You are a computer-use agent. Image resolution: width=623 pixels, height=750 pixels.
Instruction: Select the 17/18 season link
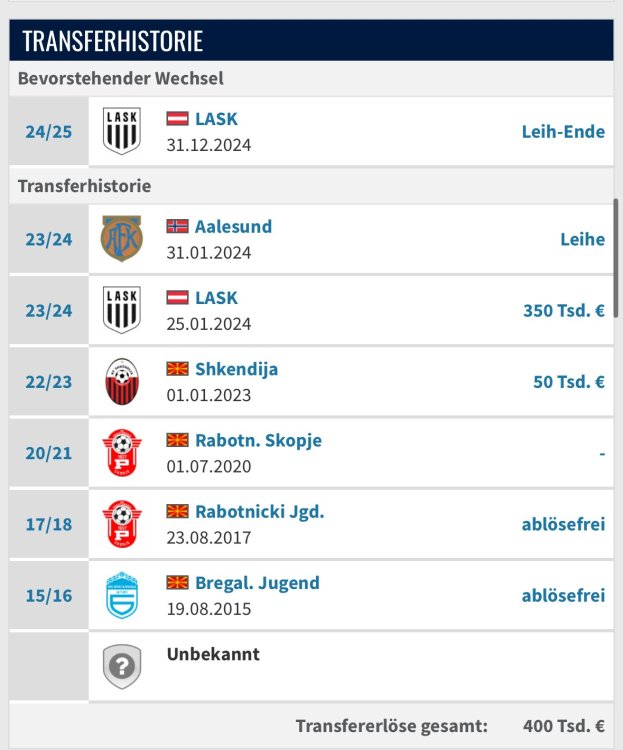[49, 524]
